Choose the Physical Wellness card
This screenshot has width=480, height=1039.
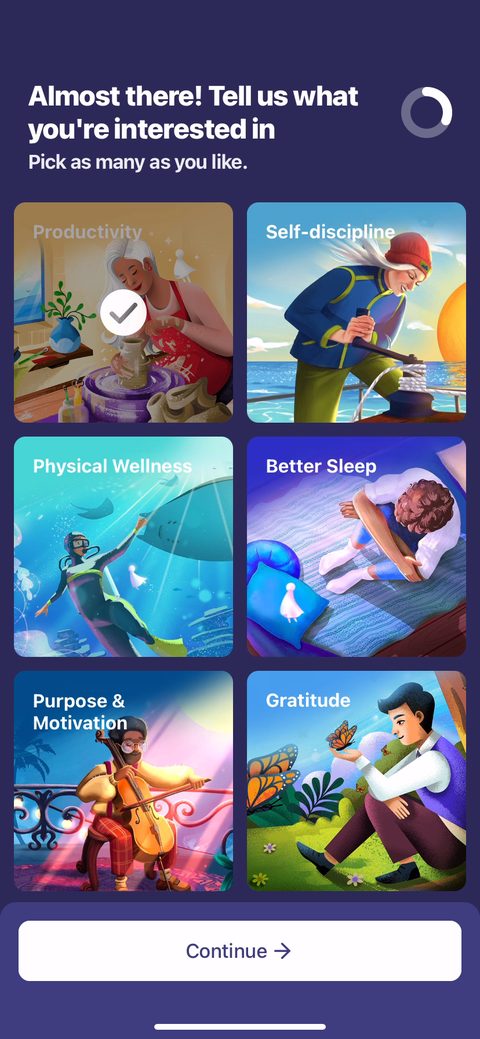click(123, 547)
